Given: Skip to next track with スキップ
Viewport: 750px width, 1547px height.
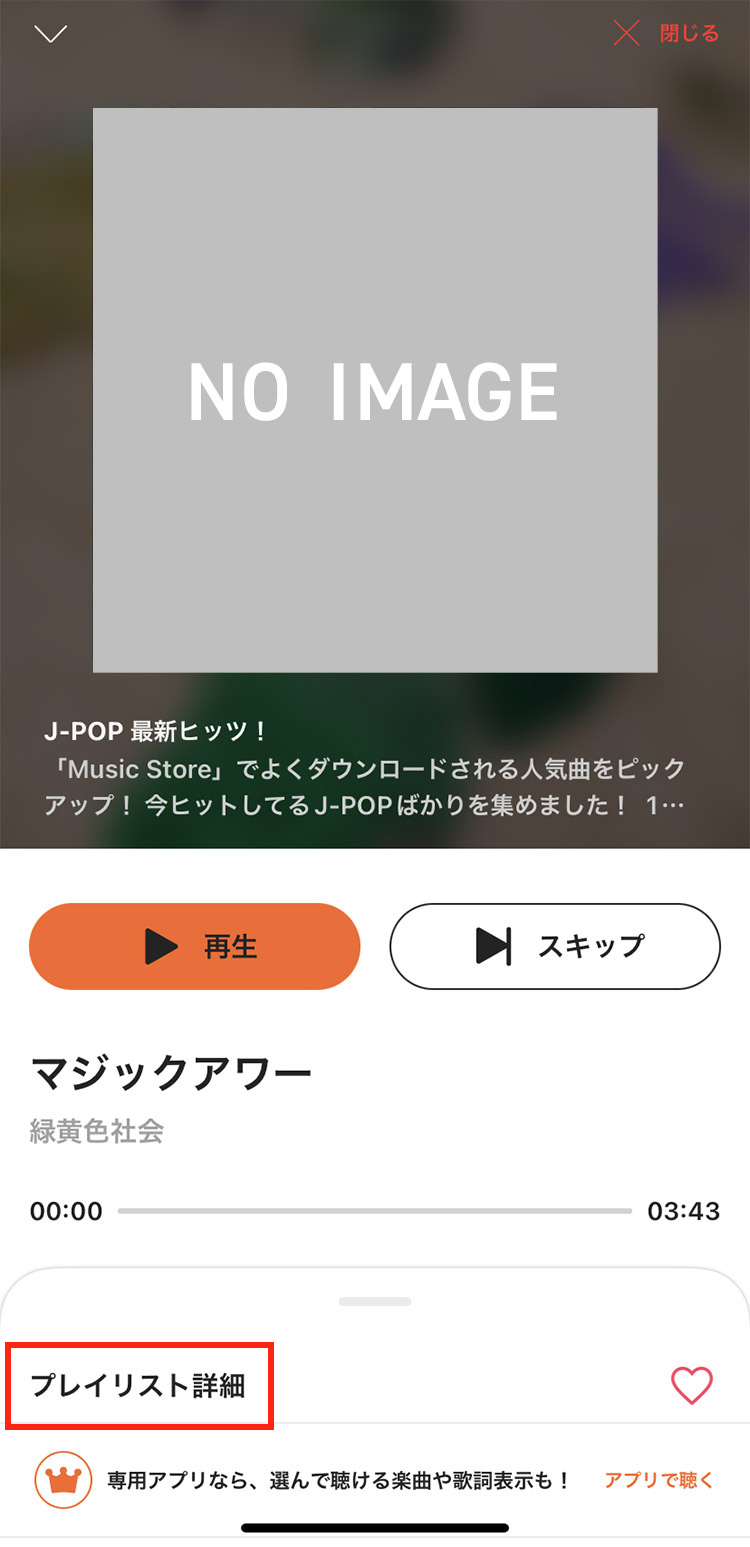Looking at the screenshot, I should (555, 946).
